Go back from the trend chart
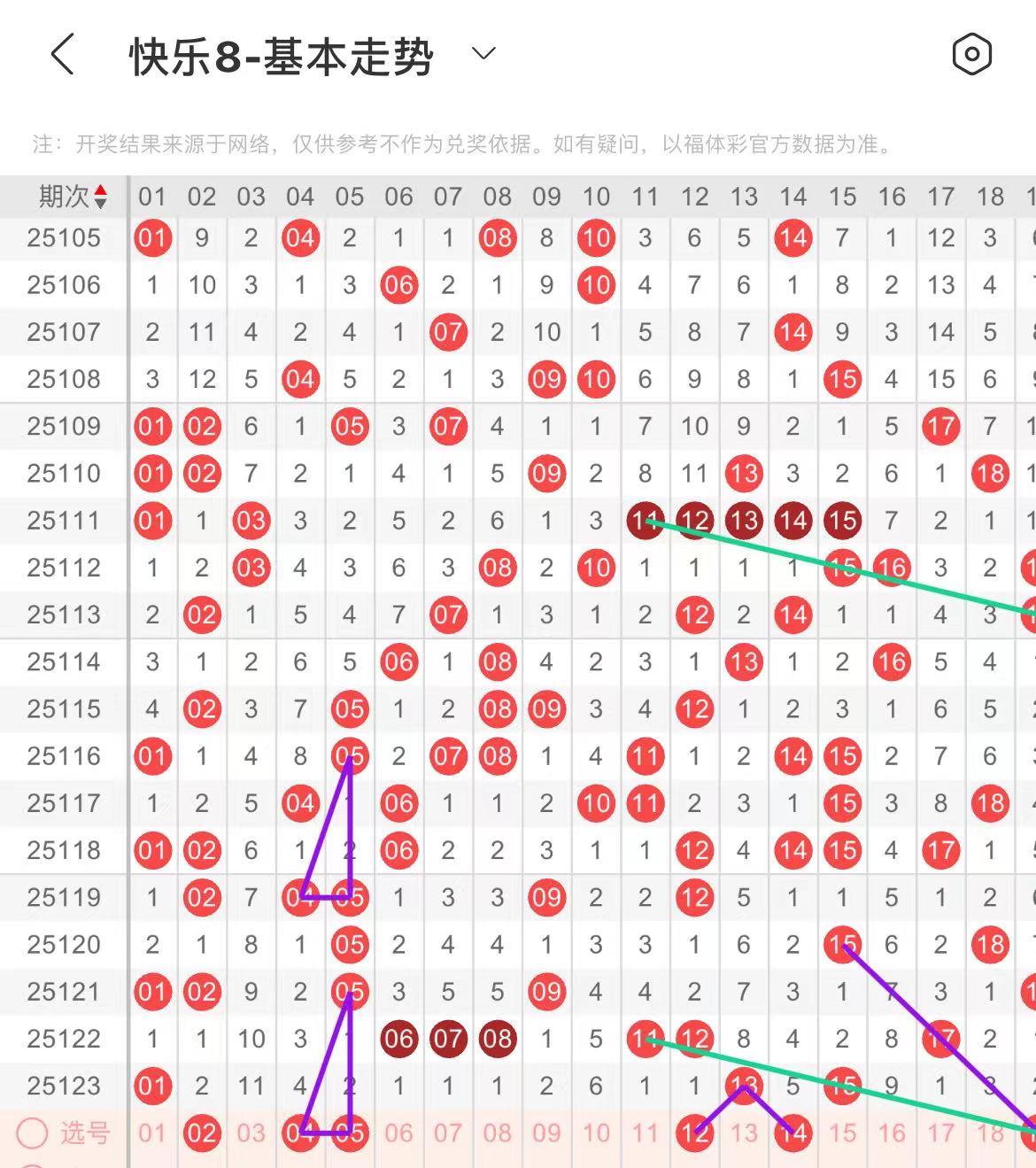The width and height of the screenshot is (1036, 1168). click(x=62, y=55)
